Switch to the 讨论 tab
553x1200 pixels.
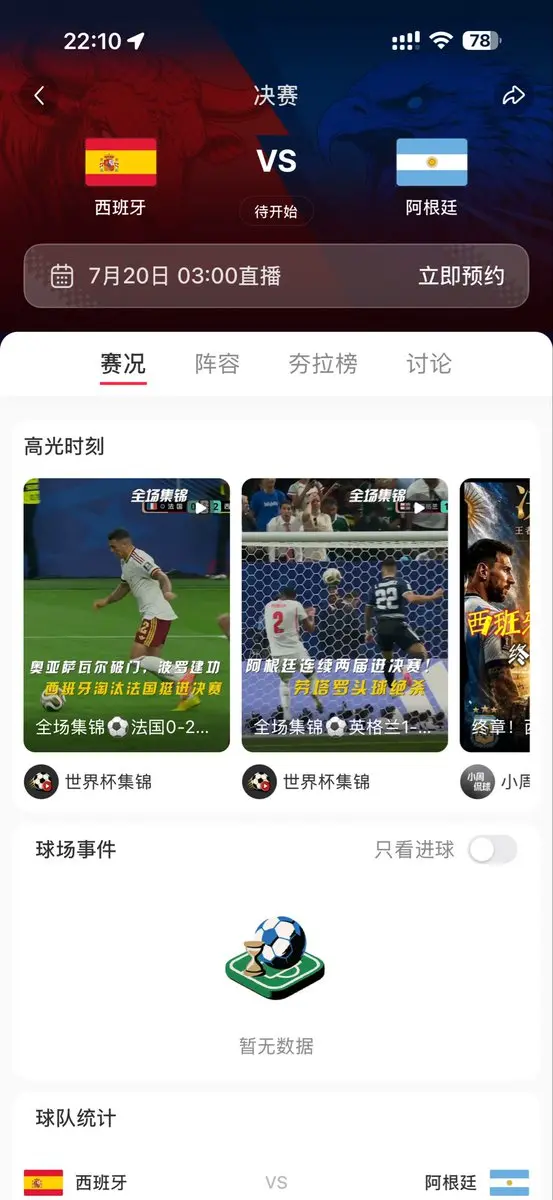click(429, 364)
